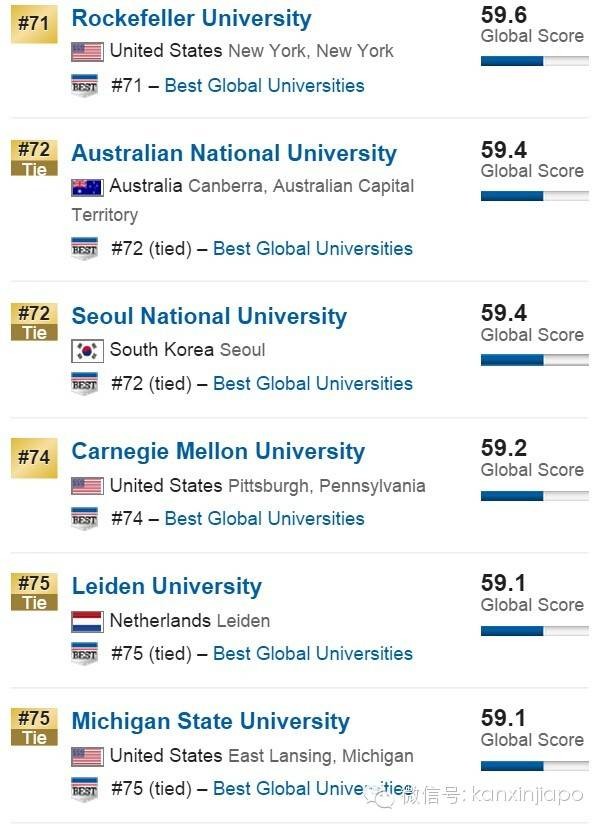Viewport: 603px width, 826px height.
Task: Tap Best Global Universities under Australian National University
Action: click(x=312, y=249)
